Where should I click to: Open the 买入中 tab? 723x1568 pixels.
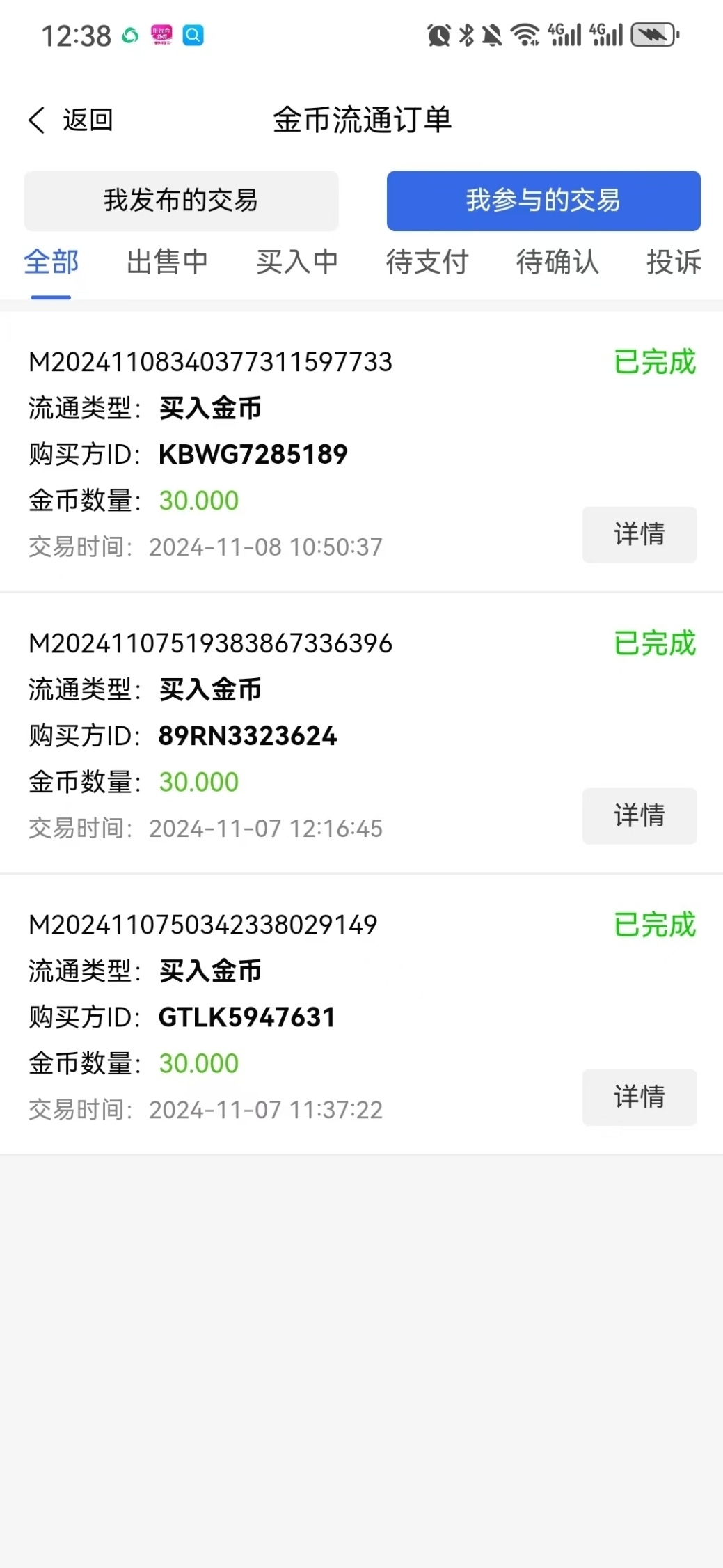tap(297, 262)
